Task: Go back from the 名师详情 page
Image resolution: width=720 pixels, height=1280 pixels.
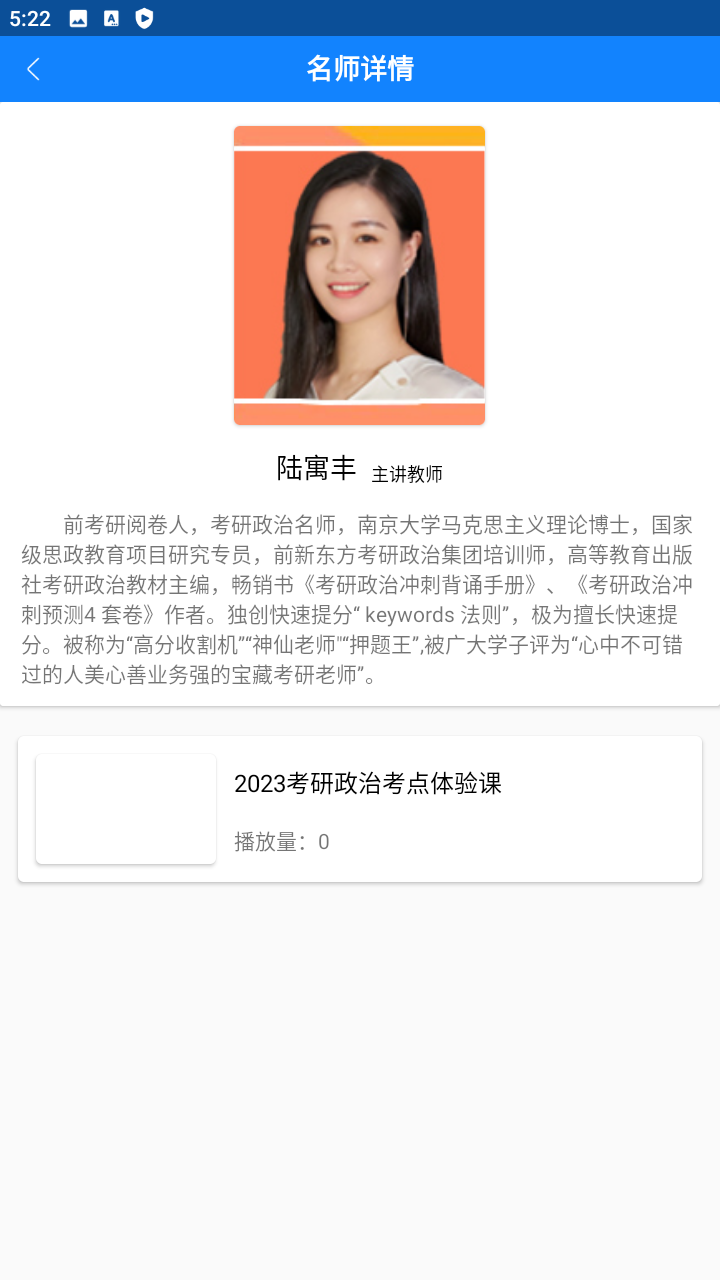Action: tap(33, 69)
